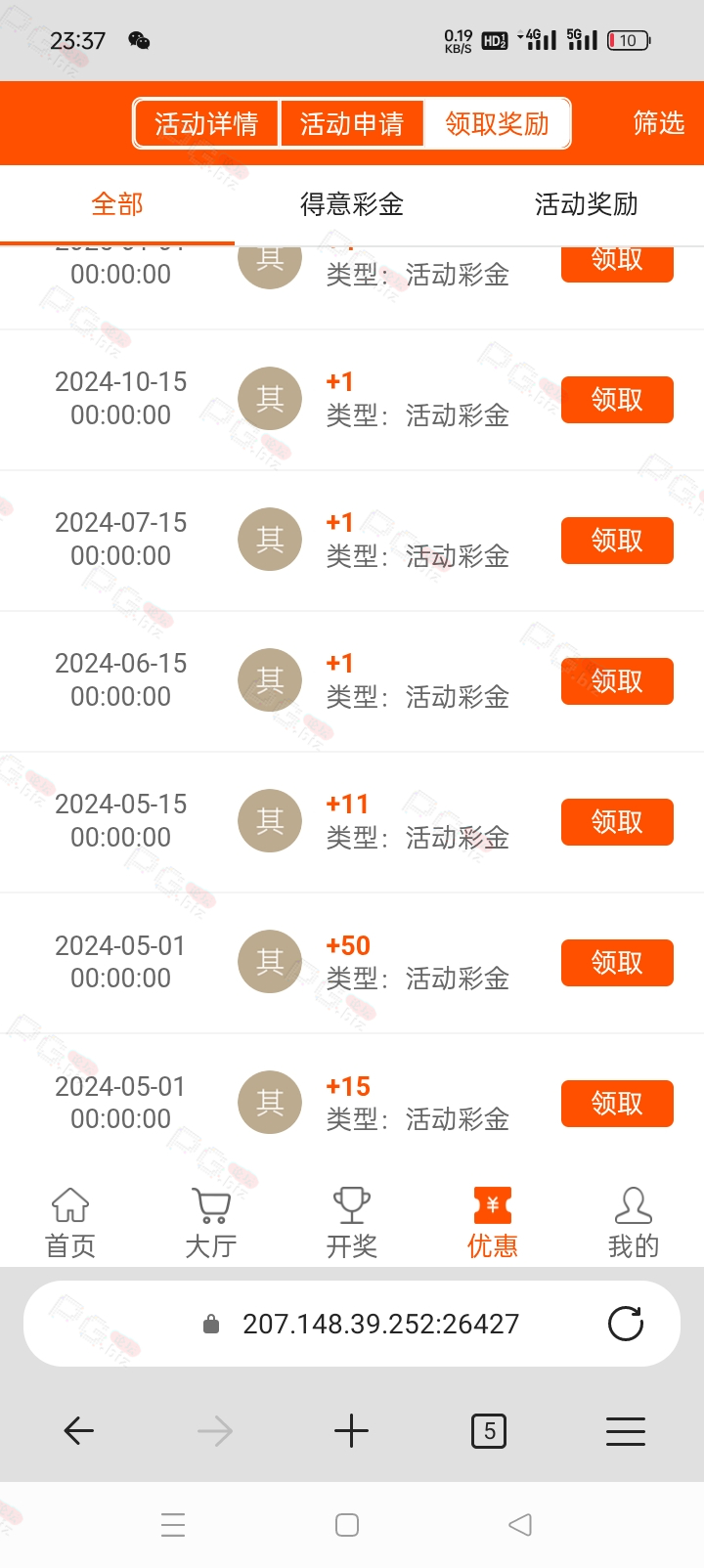The image size is (704, 1568).
Task: Claim the +15 reward with 领取
Action: [x=617, y=1104]
